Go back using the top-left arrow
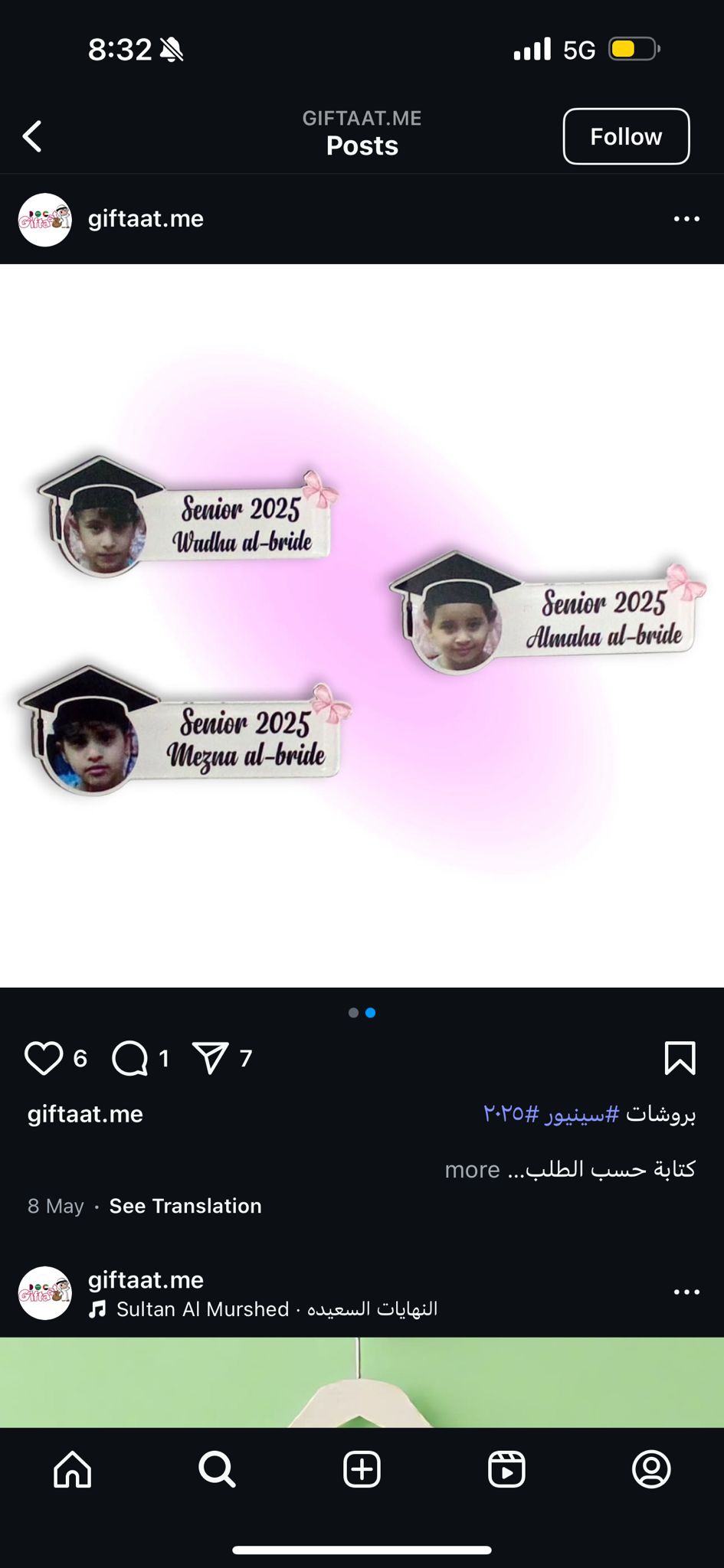Viewport: 724px width, 1568px height. pyautogui.click(x=32, y=136)
